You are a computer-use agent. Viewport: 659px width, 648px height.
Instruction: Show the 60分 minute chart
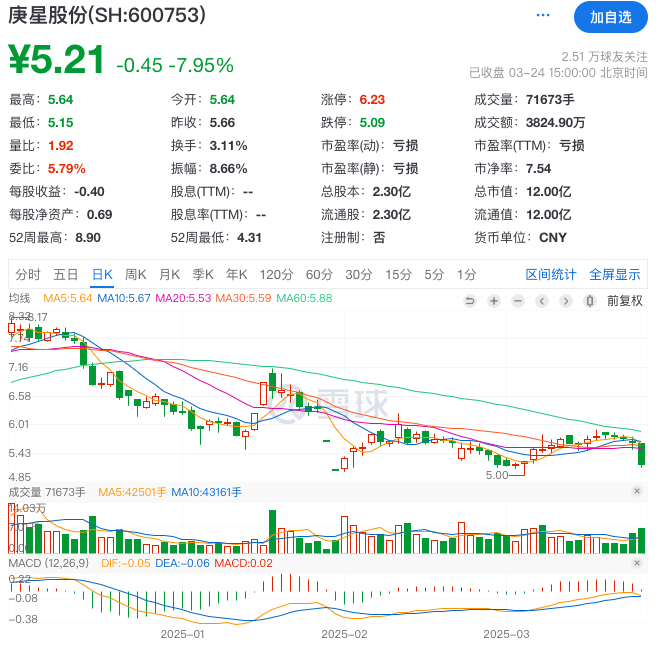tap(318, 274)
